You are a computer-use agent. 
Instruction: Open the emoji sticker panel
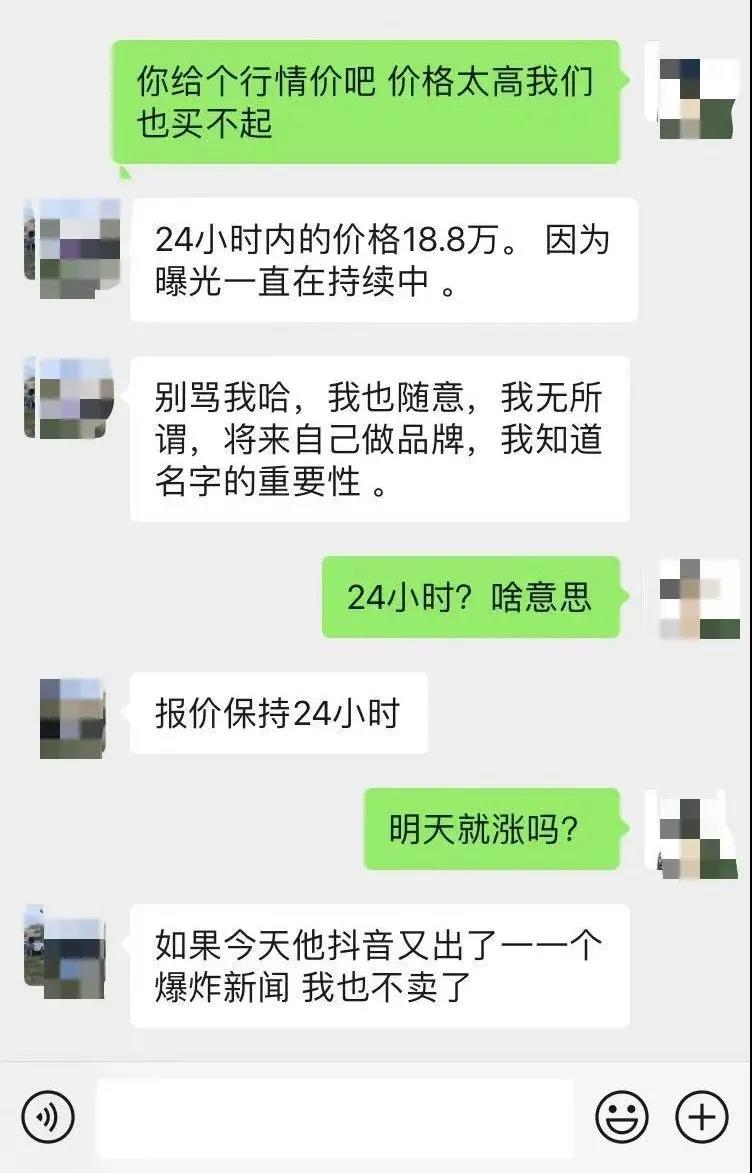622,1117
